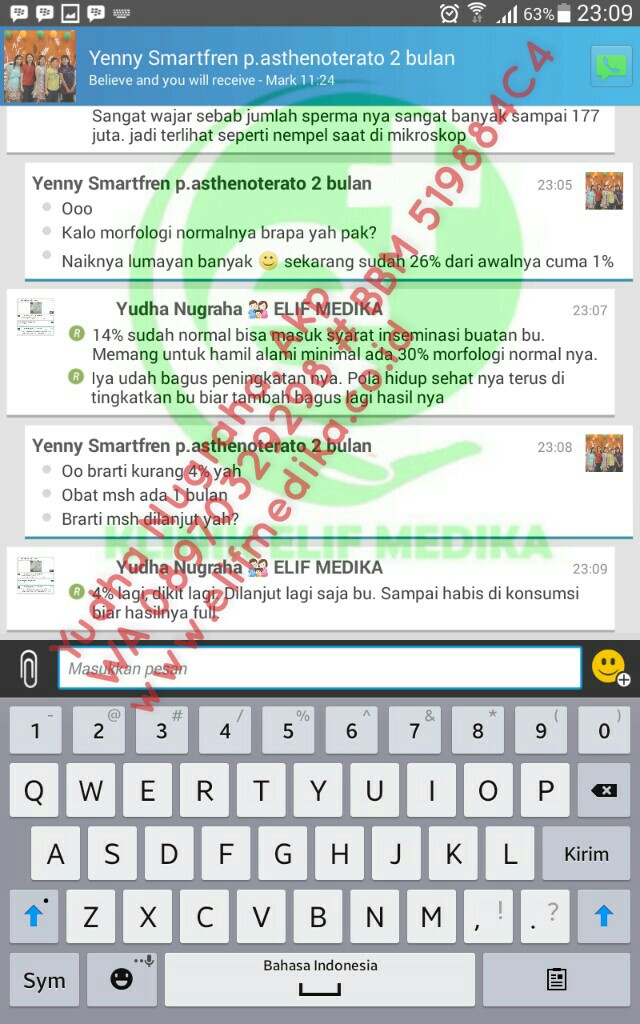Viewport: 640px width, 1024px height.
Task: Open the clipboard key on keyboard
Action: [x=556, y=980]
